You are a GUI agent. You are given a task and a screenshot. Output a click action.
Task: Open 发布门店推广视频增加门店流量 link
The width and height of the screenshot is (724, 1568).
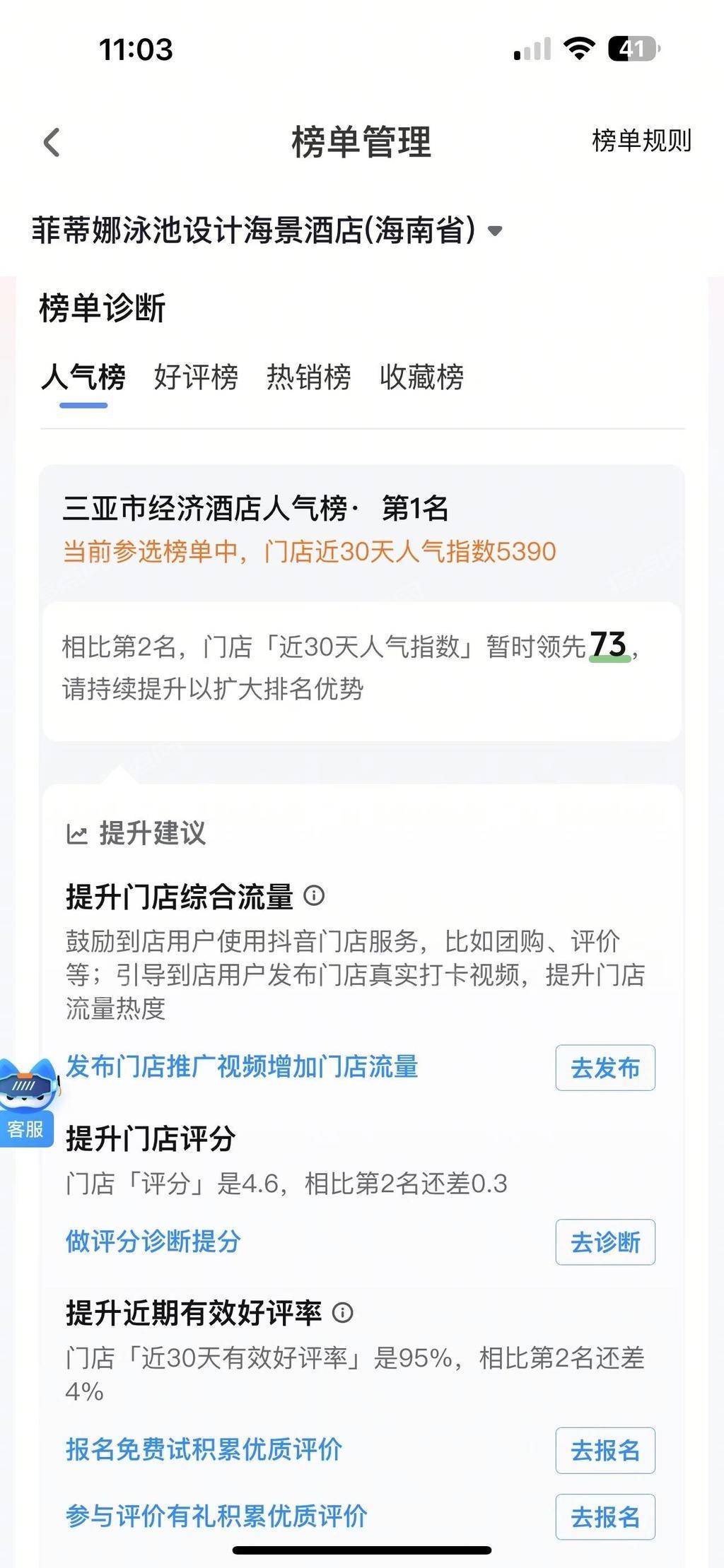point(242,1066)
